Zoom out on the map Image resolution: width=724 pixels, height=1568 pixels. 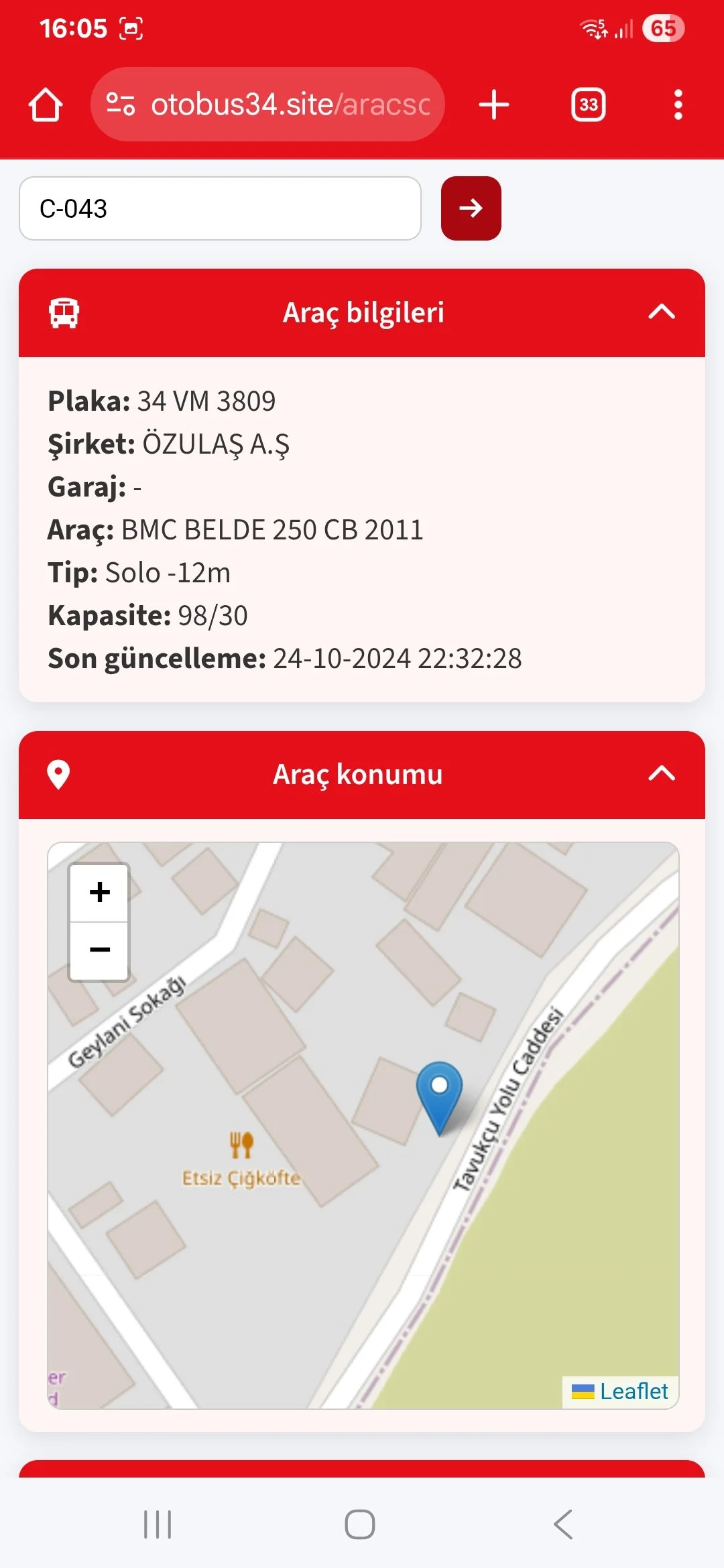click(99, 950)
